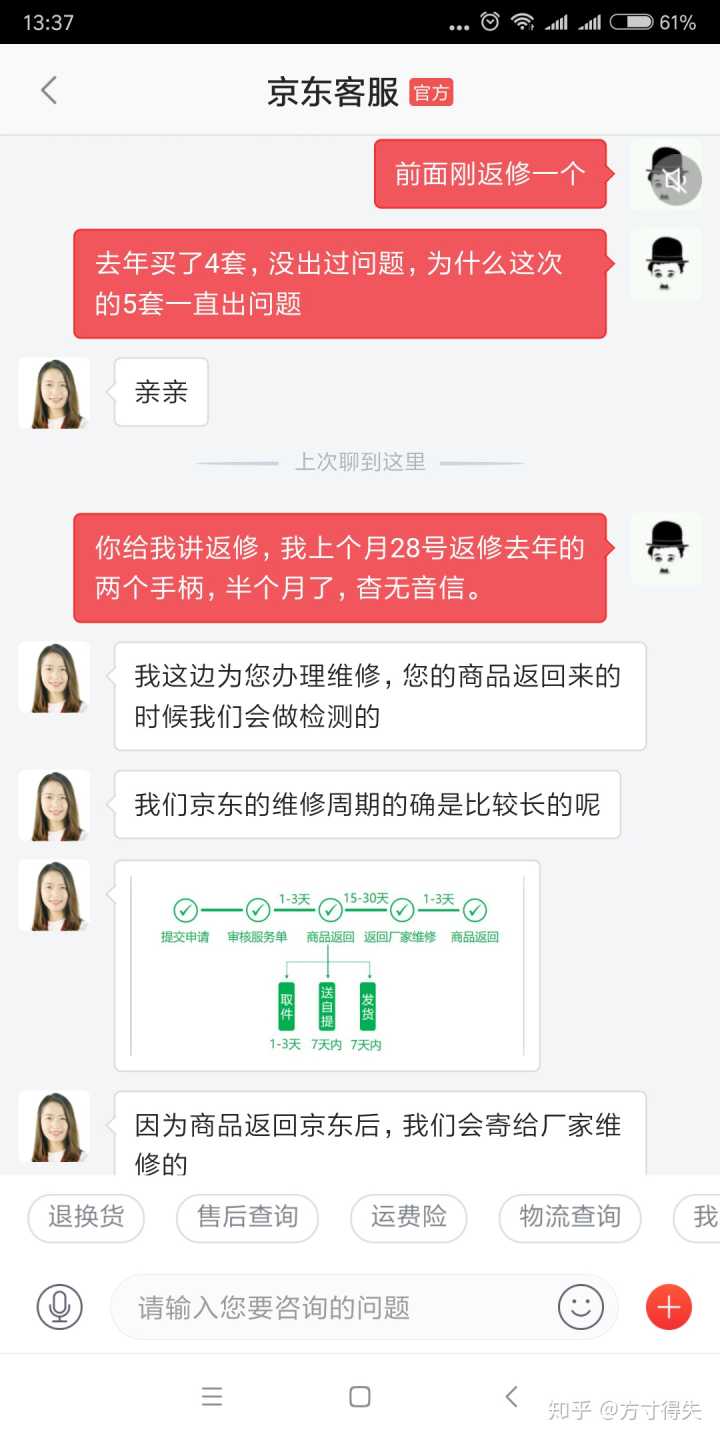Choose the 运费险 quick chip
This screenshot has width=720, height=1440.
(x=408, y=1217)
